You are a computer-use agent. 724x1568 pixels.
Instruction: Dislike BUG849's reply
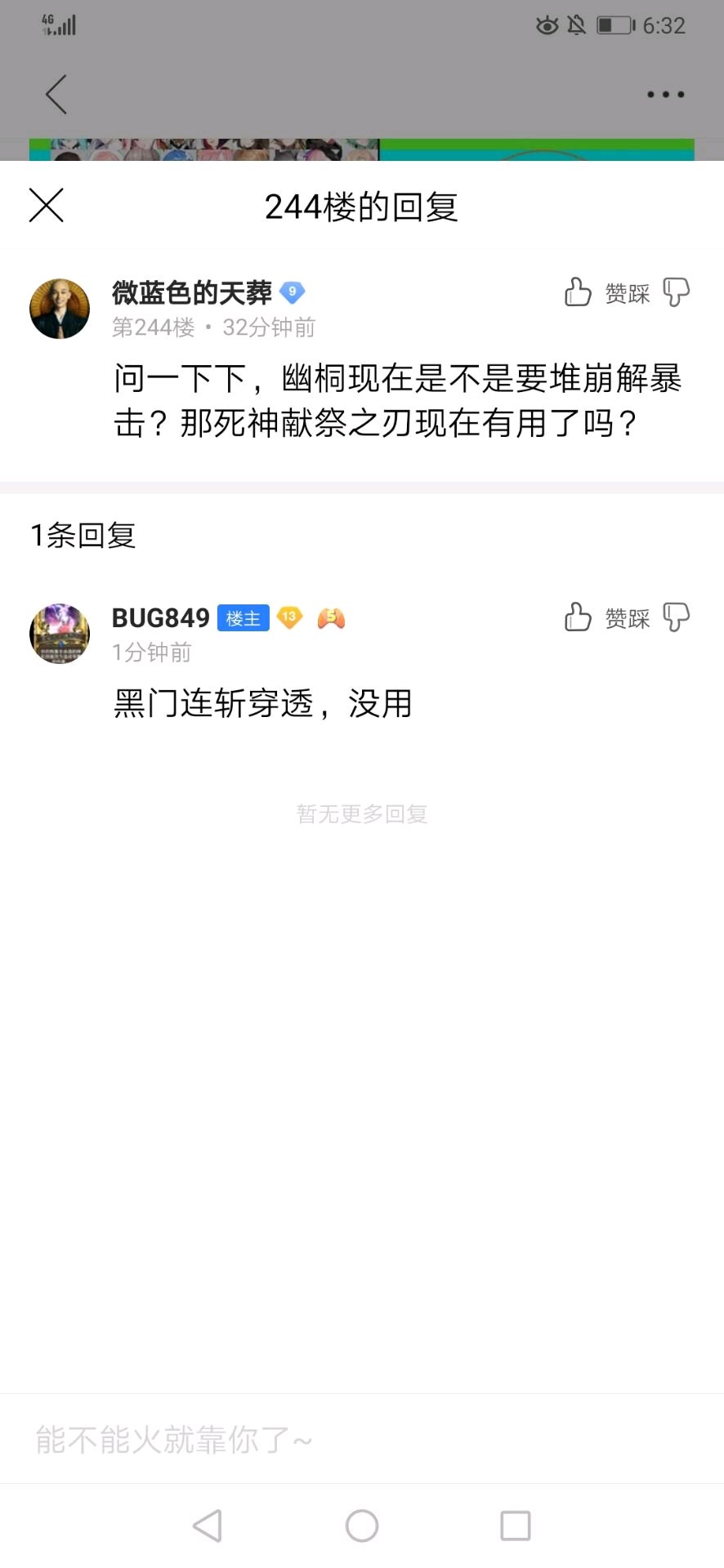point(676,617)
